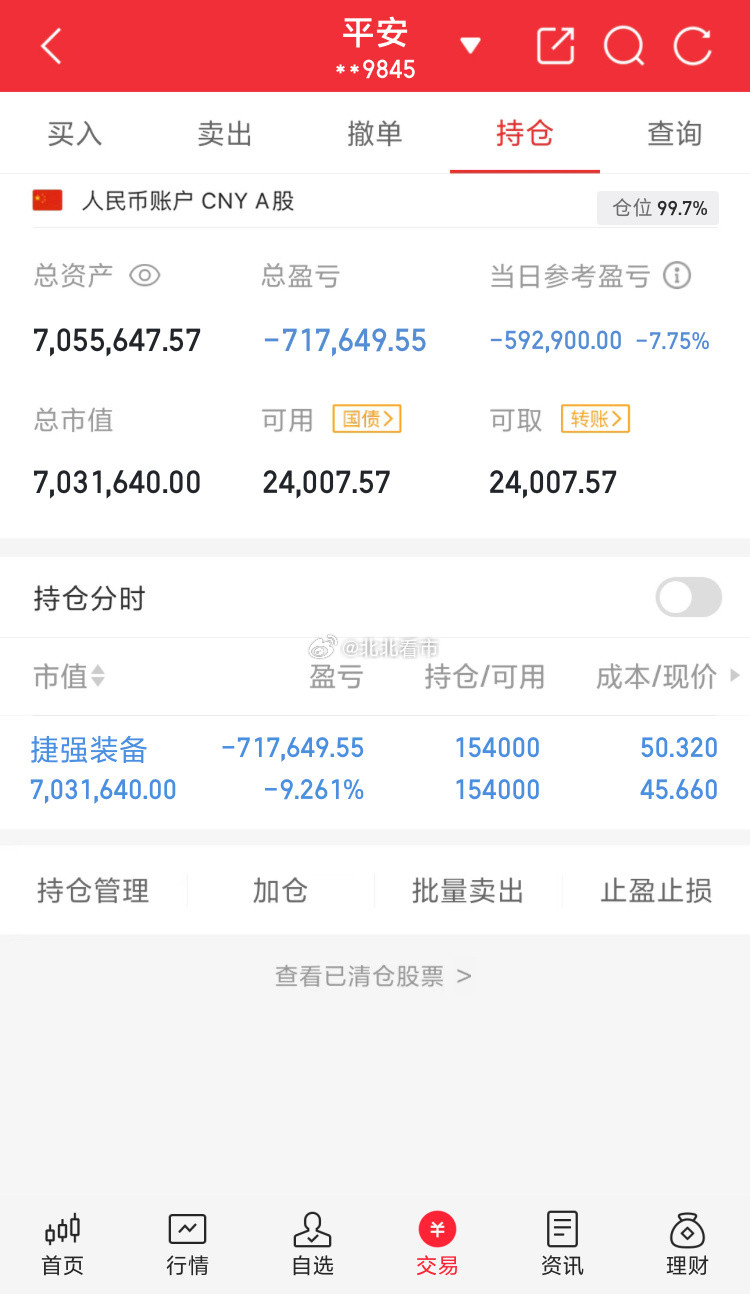Sort holdings by 市值 column arrows
Viewport: 750px width, 1294px height.
coord(96,677)
